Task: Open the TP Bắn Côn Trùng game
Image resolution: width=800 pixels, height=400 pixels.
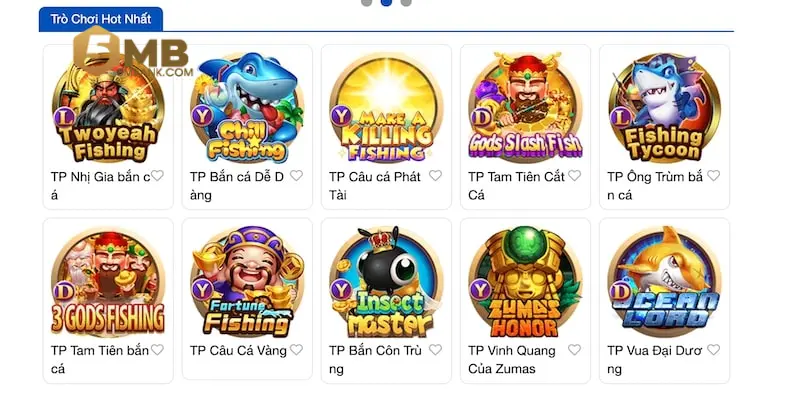Action: (386, 283)
